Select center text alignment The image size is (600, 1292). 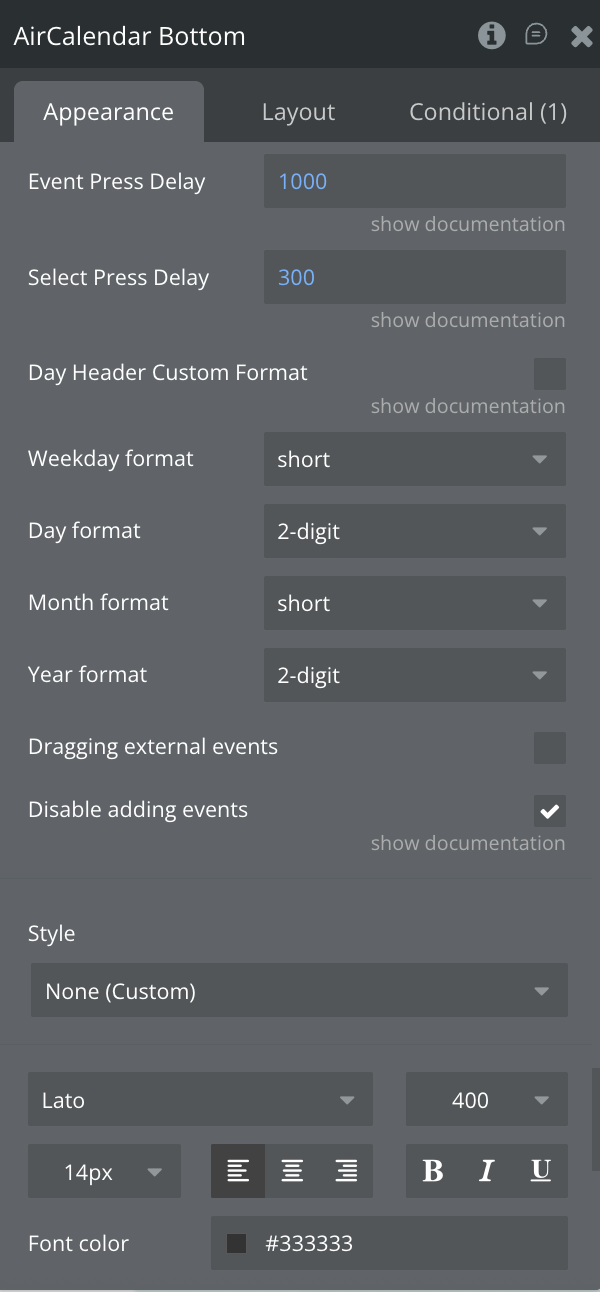pos(292,1171)
